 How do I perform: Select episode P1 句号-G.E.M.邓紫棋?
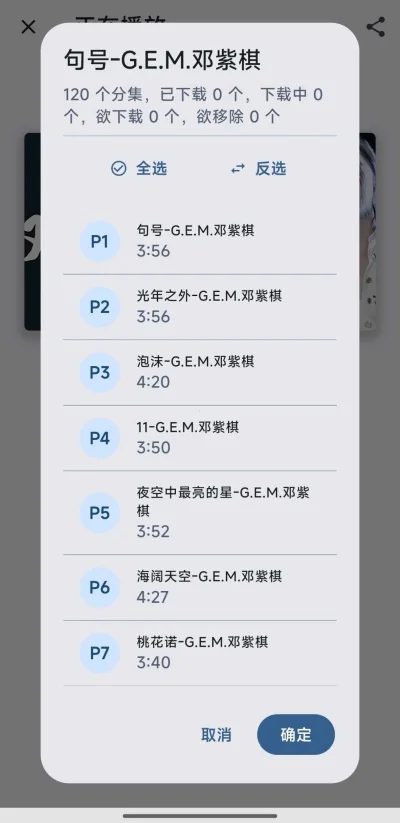coord(200,241)
